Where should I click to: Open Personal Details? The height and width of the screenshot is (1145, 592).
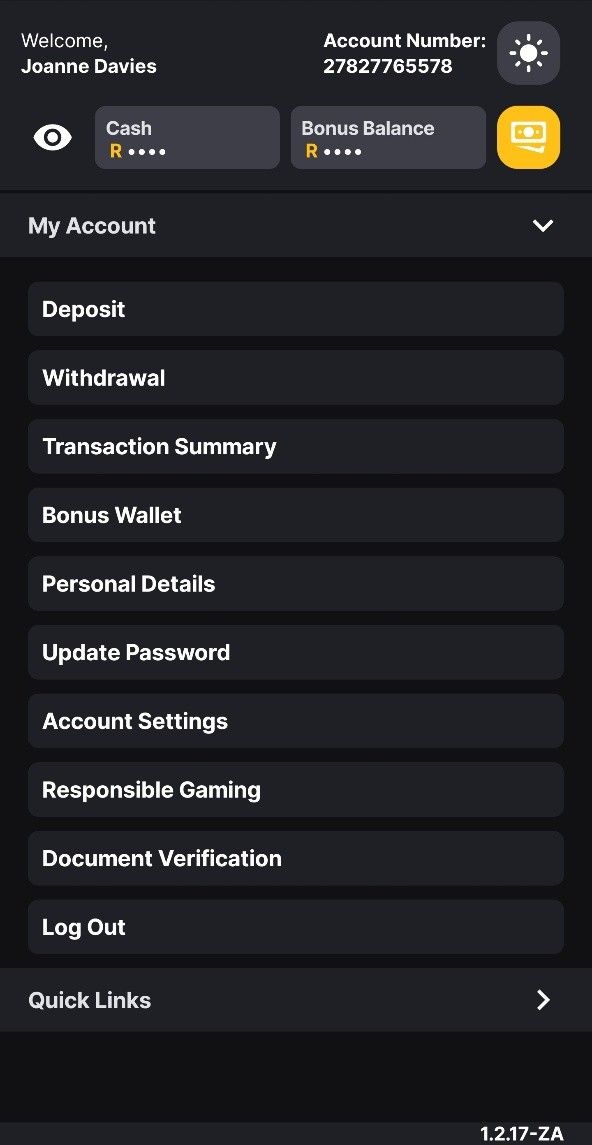pyautogui.click(x=296, y=583)
